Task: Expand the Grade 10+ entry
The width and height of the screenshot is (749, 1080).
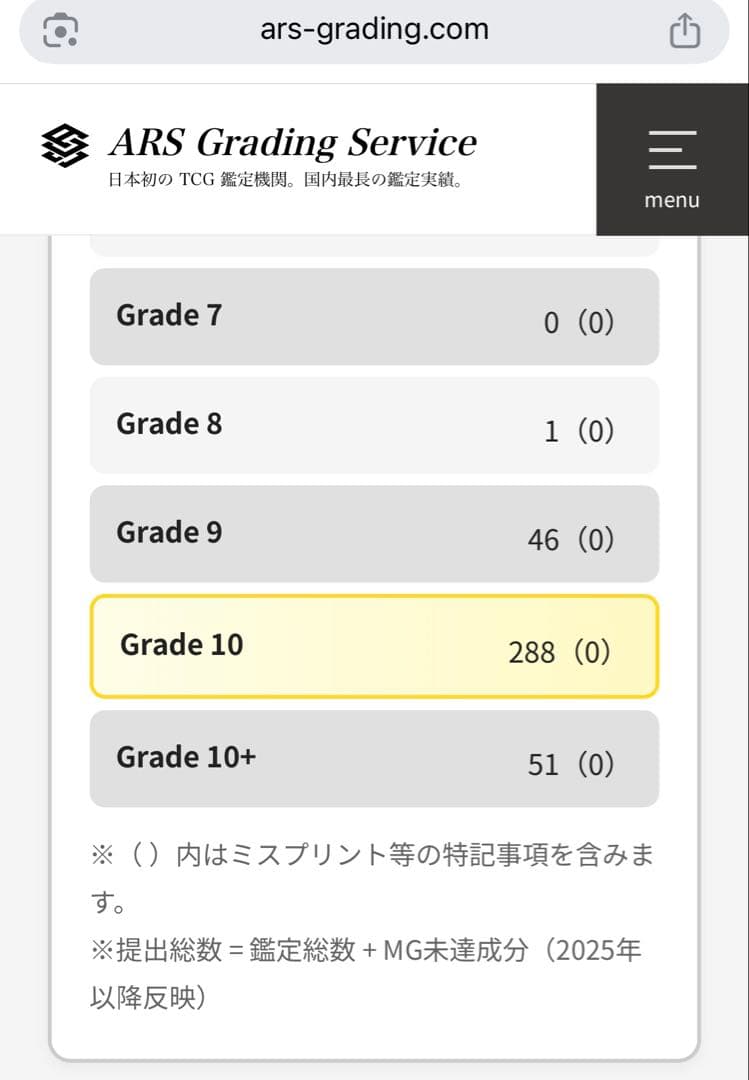Action: click(x=374, y=758)
